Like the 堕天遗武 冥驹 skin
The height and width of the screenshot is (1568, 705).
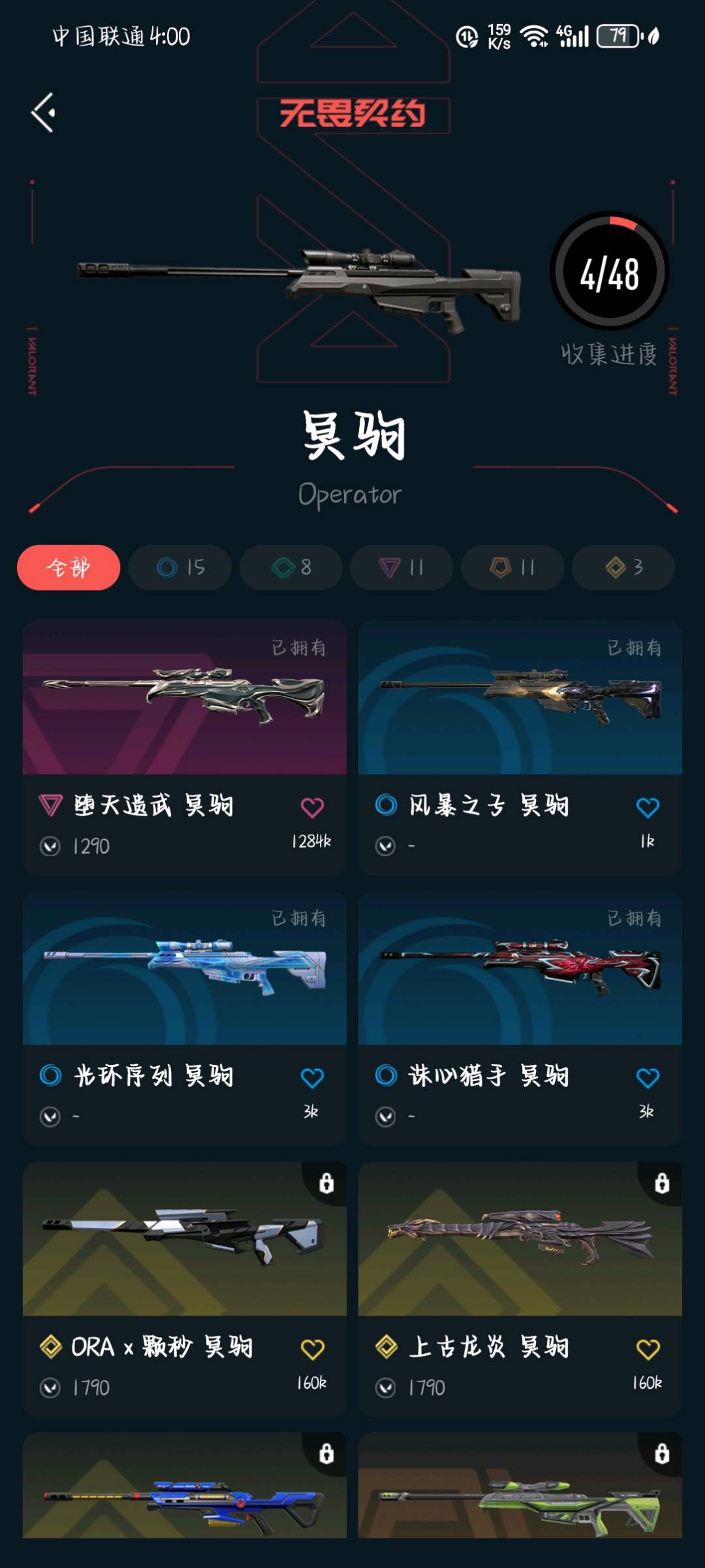(x=312, y=807)
